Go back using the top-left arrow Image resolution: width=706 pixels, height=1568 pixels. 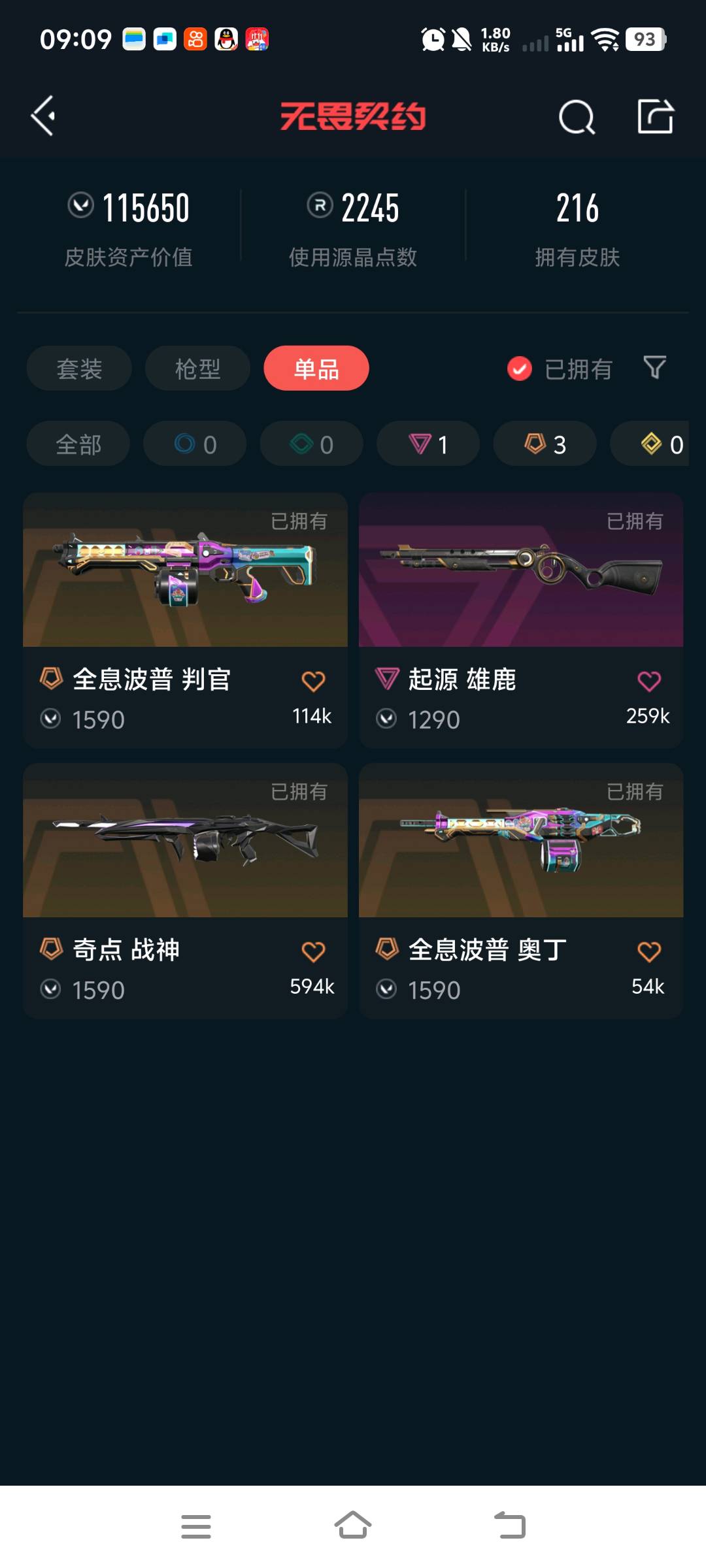[44, 116]
